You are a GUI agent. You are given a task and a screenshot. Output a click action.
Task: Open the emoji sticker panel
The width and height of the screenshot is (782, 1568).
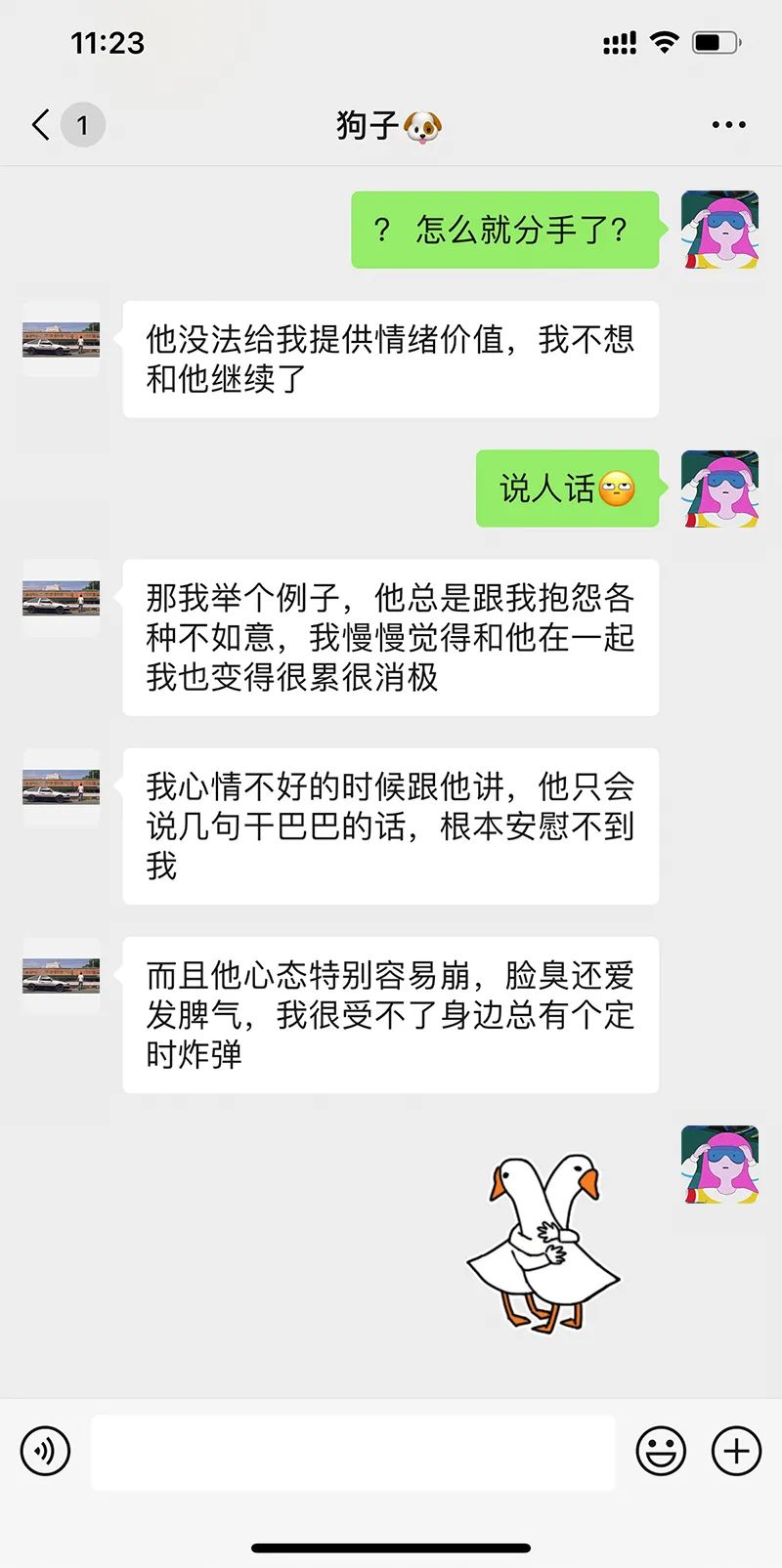pos(661,1451)
